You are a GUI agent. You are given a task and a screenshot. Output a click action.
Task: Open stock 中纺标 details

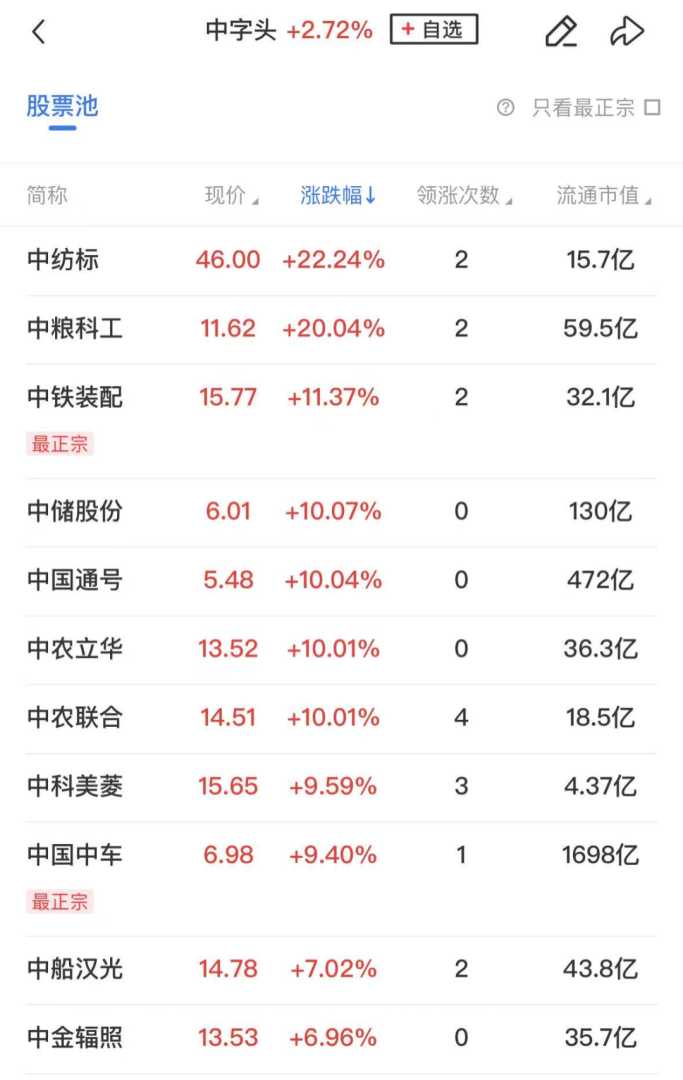[63, 260]
